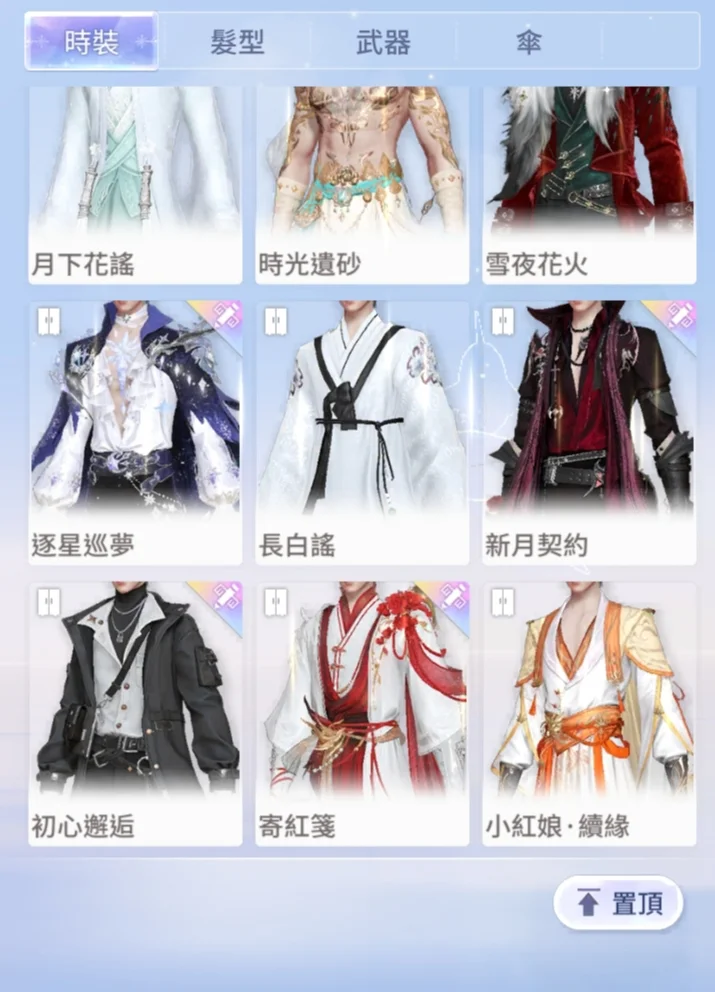Switch to the 髮型 tab

point(237,42)
